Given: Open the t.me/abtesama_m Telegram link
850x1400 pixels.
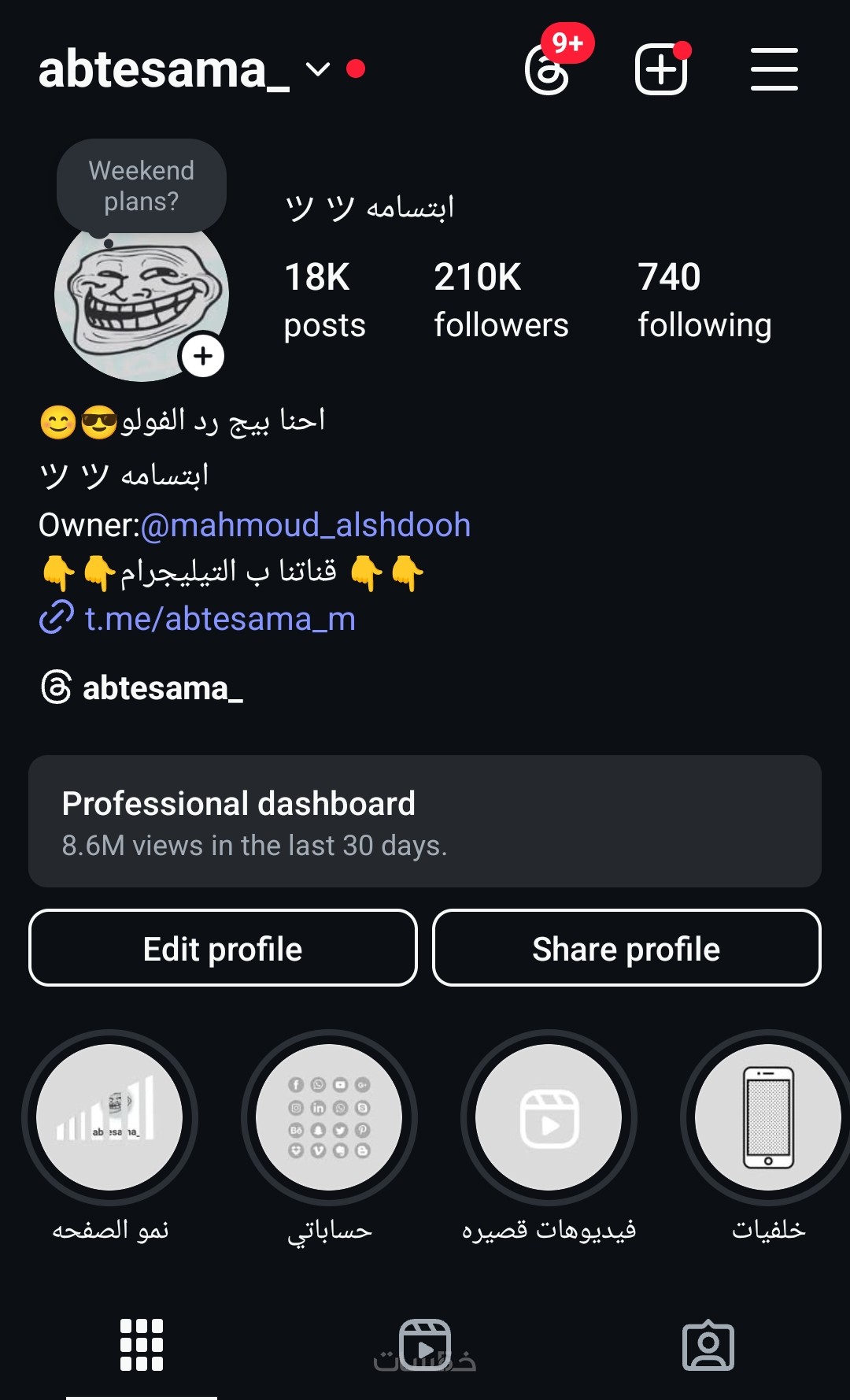Looking at the screenshot, I should click(x=220, y=619).
